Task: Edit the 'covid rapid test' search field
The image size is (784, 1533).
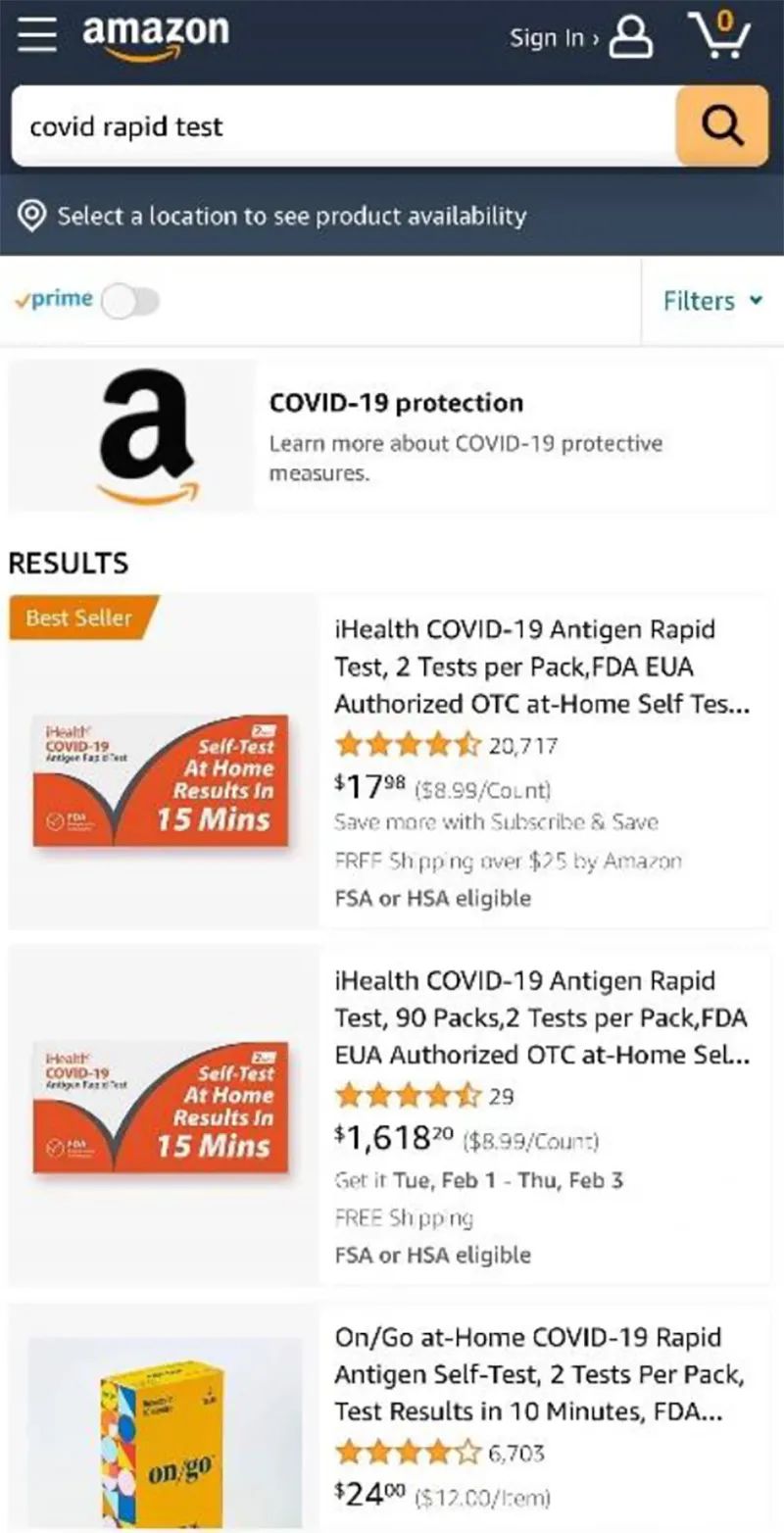Action: (x=343, y=126)
